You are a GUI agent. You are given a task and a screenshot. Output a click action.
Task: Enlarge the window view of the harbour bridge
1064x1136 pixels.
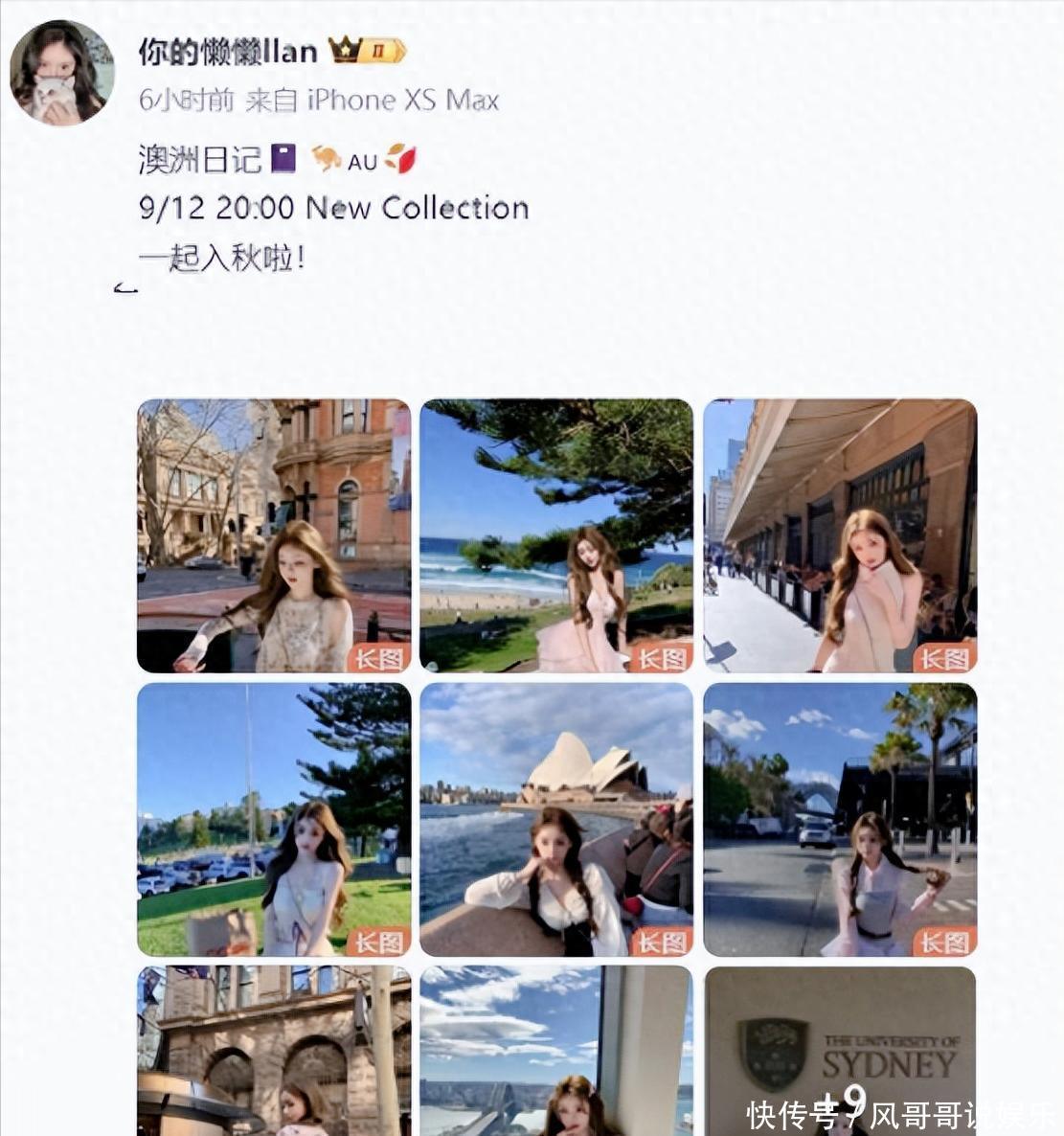556,1051
